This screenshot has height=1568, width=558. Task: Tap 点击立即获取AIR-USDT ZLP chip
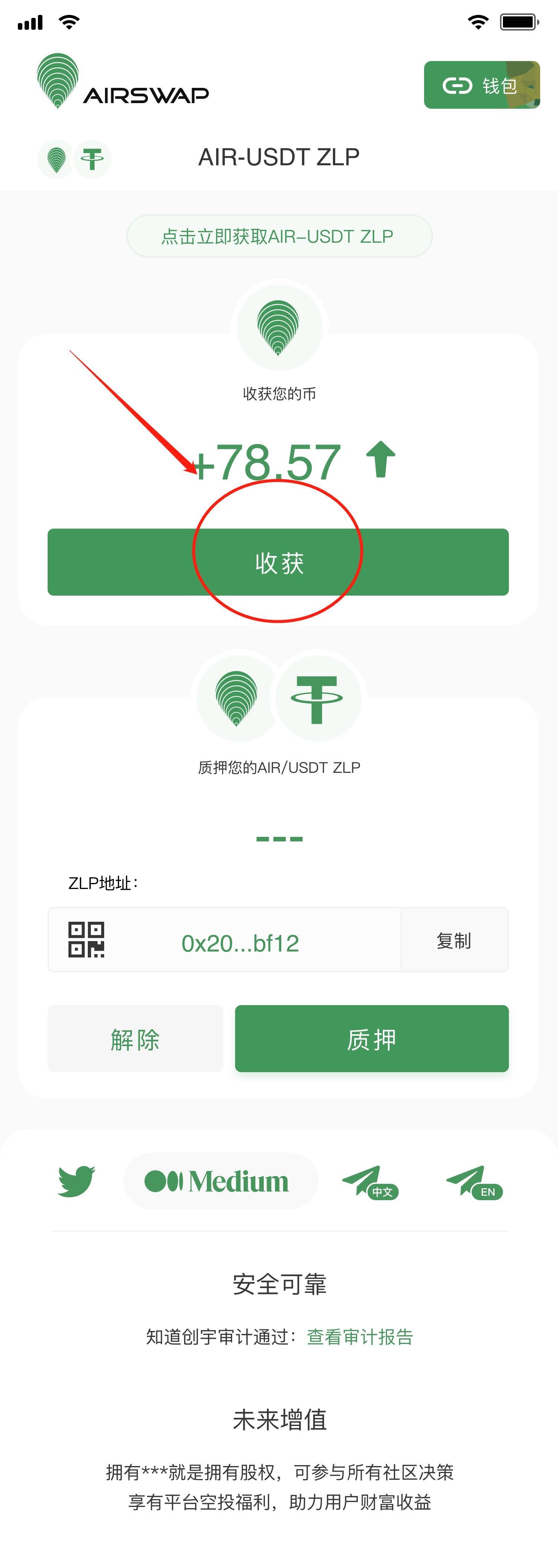[x=279, y=236]
